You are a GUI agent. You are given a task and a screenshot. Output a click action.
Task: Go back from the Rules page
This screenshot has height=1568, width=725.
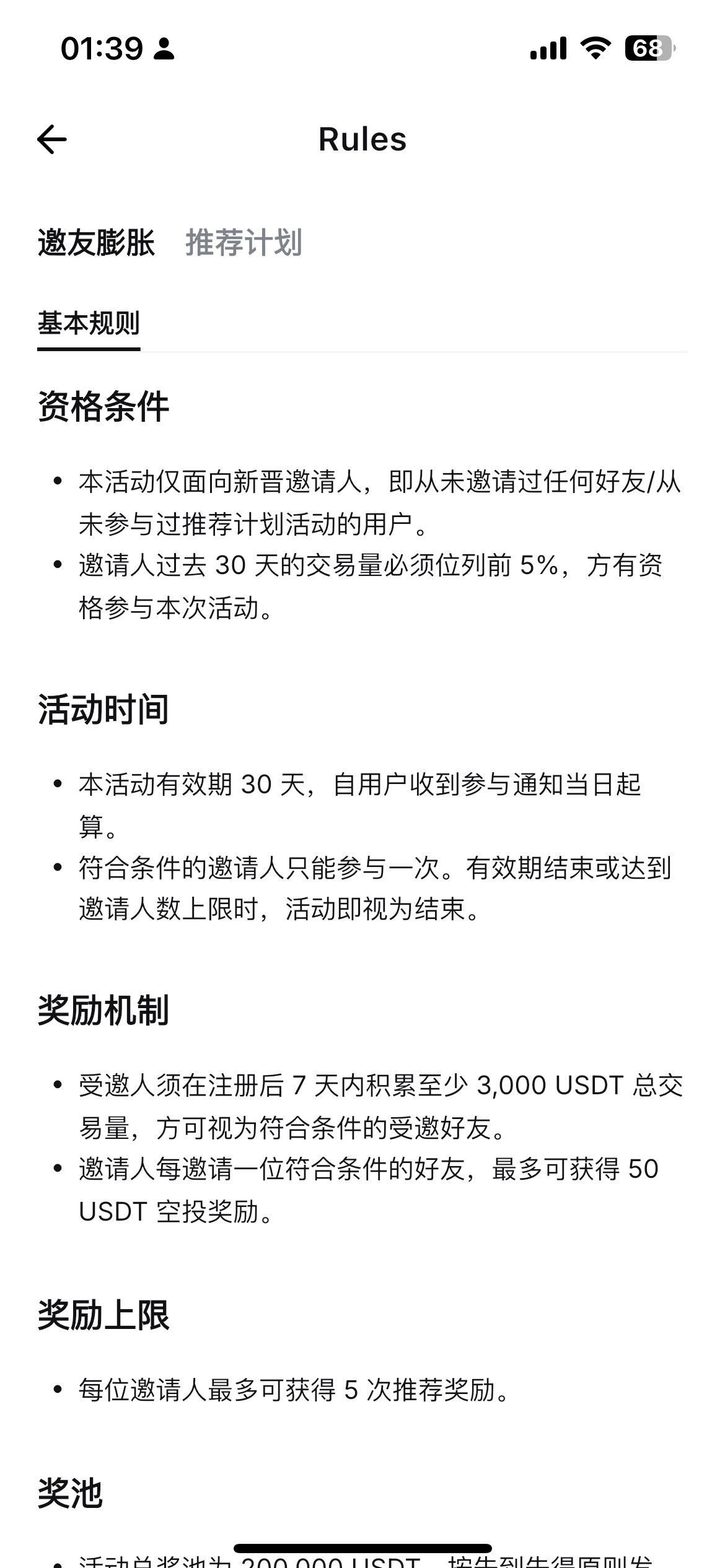click(52, 139)
